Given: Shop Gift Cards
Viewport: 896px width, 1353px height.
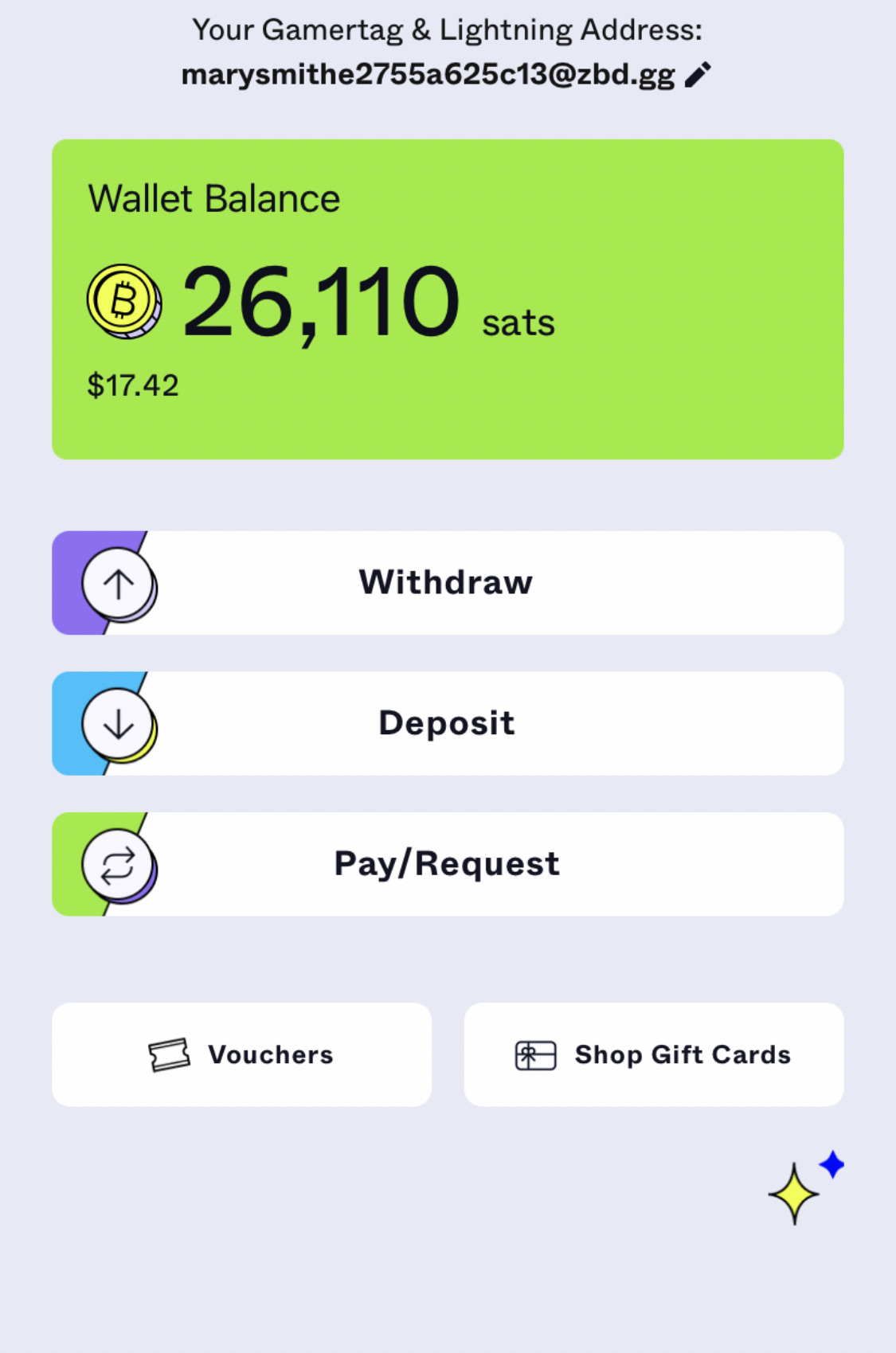Looking at the screenshot, I should point(653,1054).
